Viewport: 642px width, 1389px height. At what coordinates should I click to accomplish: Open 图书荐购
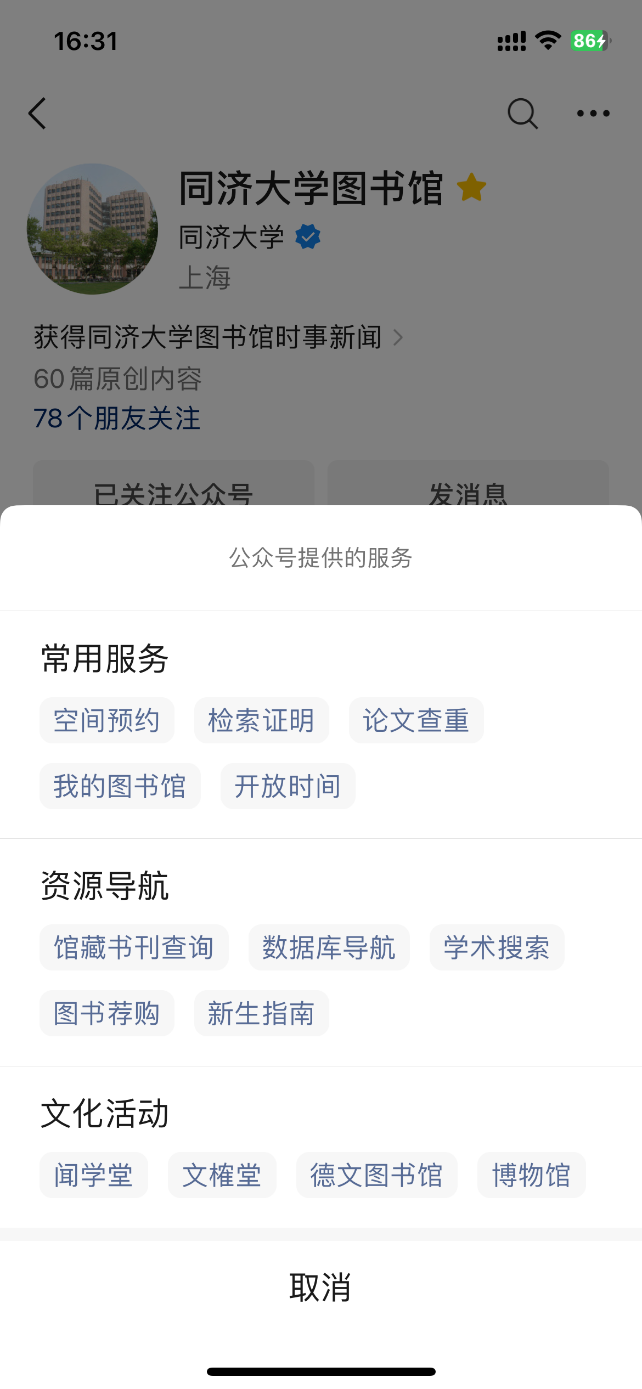click(107, 1013)
